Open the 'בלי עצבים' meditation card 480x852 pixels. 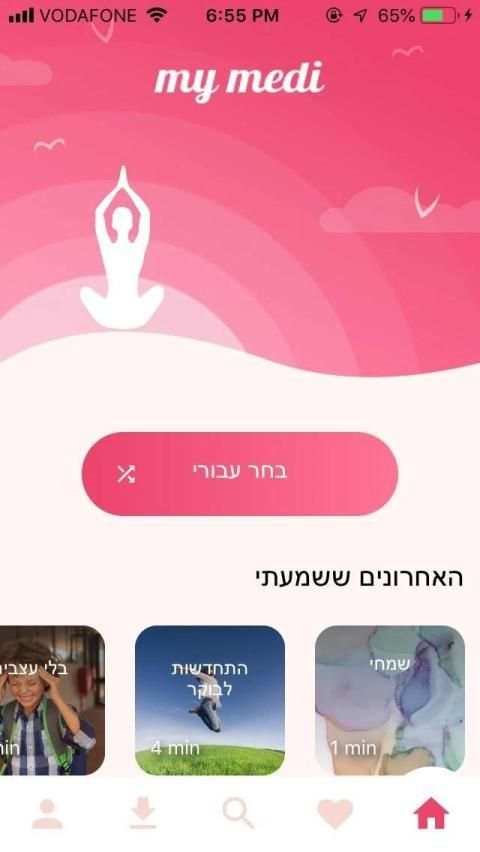(52, 700)
